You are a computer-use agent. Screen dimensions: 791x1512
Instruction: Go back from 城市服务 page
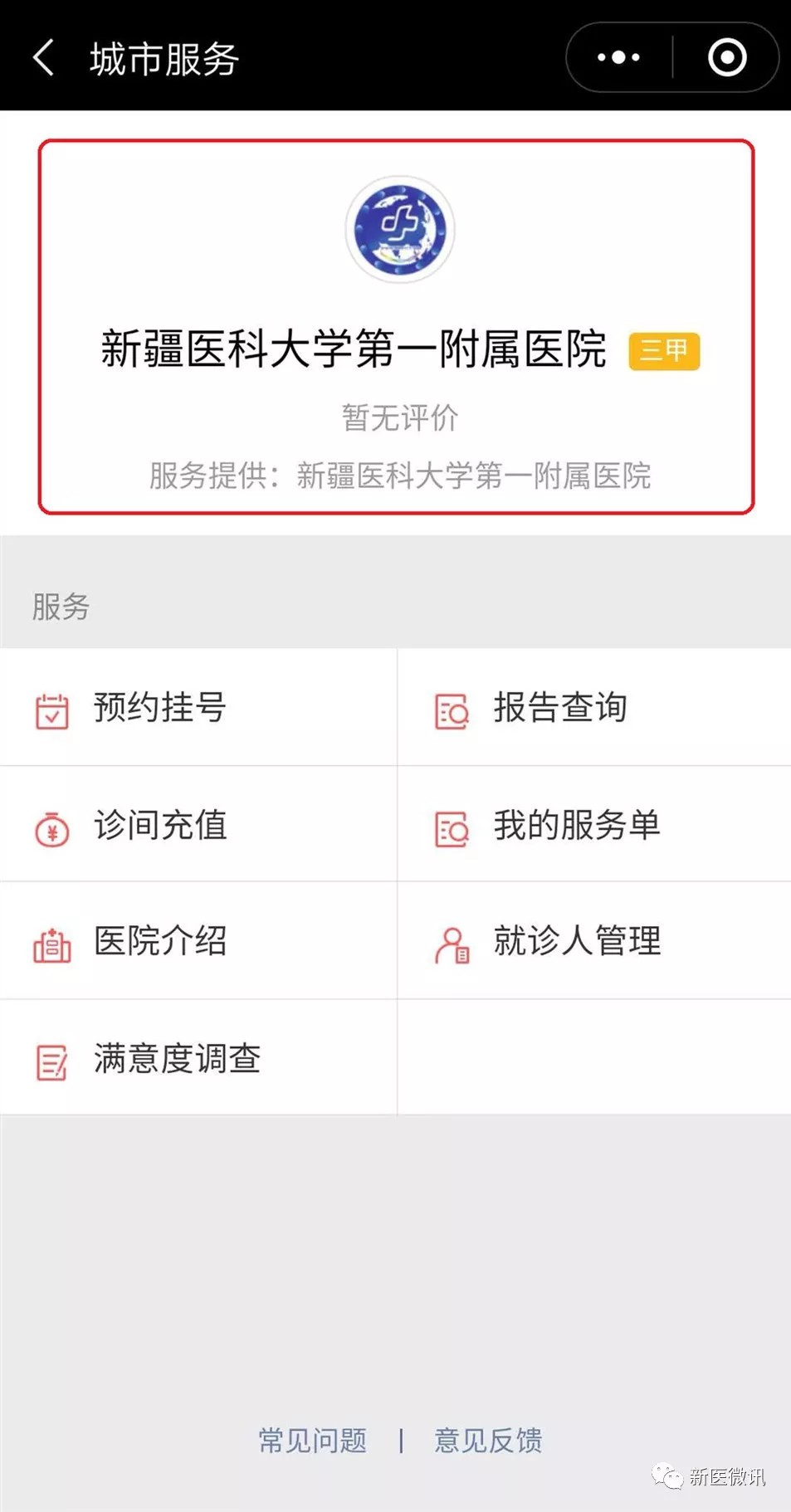coord(43,58)
